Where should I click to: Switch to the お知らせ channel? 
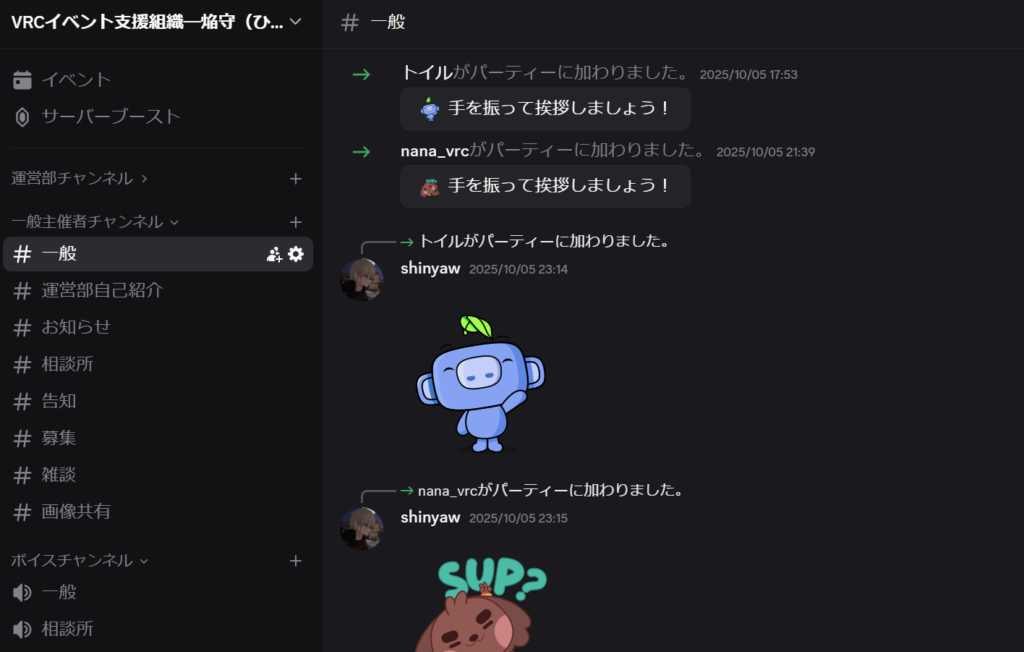76,328
